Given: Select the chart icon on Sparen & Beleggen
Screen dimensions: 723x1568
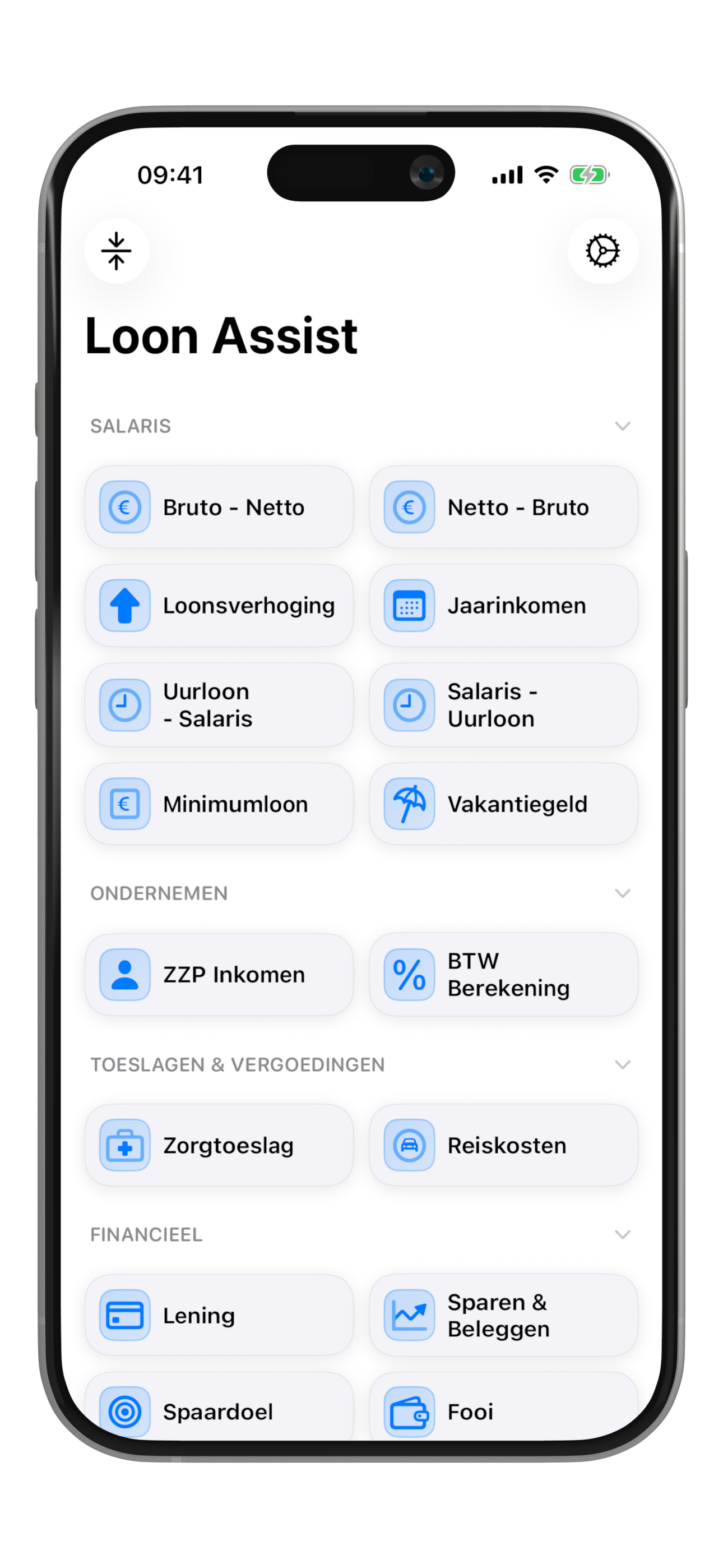Looking at the screenshot, I should 409,1316.
